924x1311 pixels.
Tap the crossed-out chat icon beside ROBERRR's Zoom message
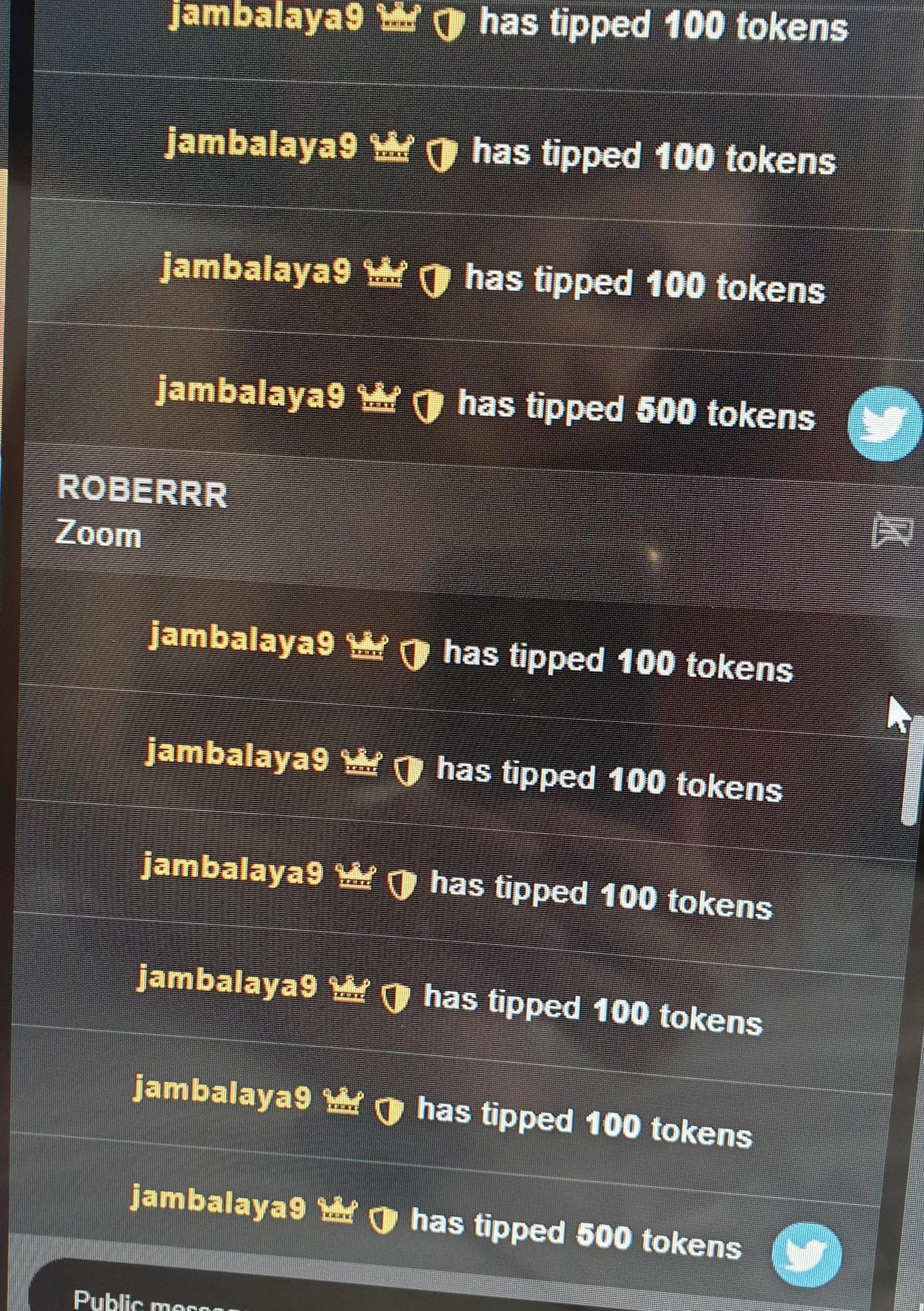pyautogui.click(x=893, y=530)
